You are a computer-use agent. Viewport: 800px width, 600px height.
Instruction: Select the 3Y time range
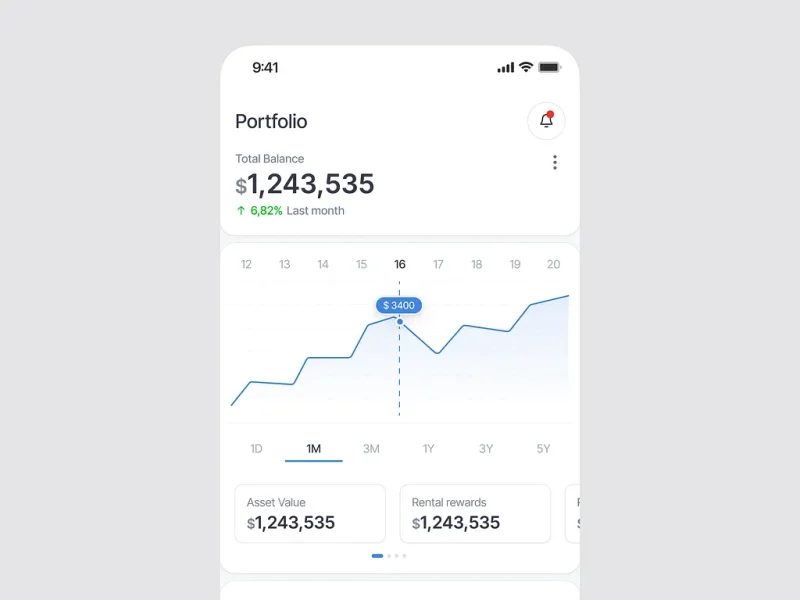[486, 449]
